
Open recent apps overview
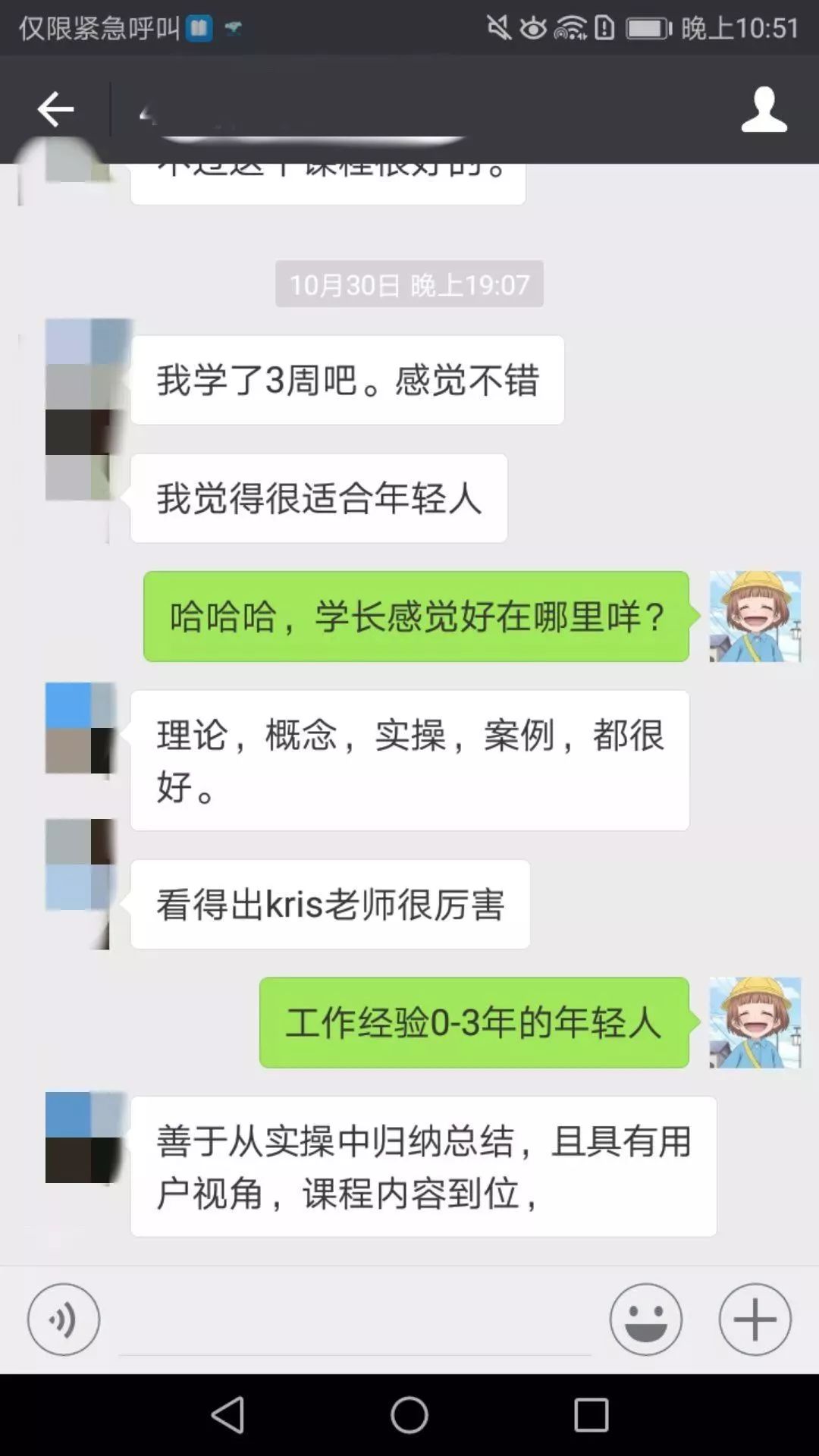[x=591, y=1415]
